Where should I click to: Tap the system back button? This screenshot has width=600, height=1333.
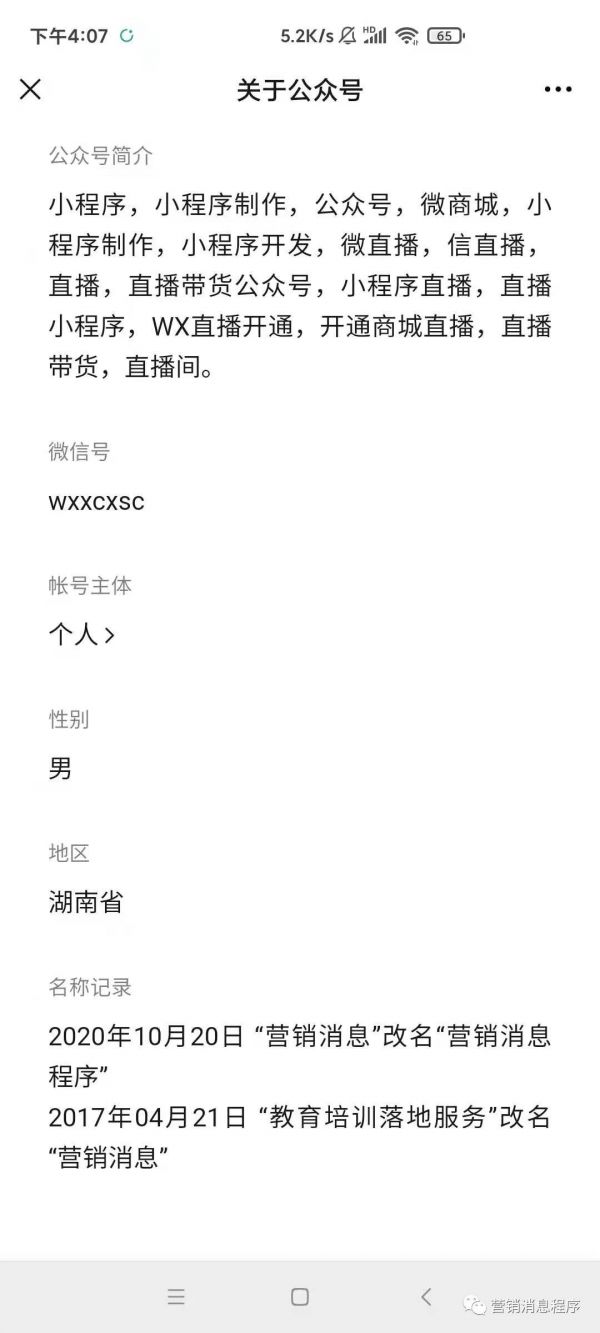pyautogui.click(x=426, y=1297)
